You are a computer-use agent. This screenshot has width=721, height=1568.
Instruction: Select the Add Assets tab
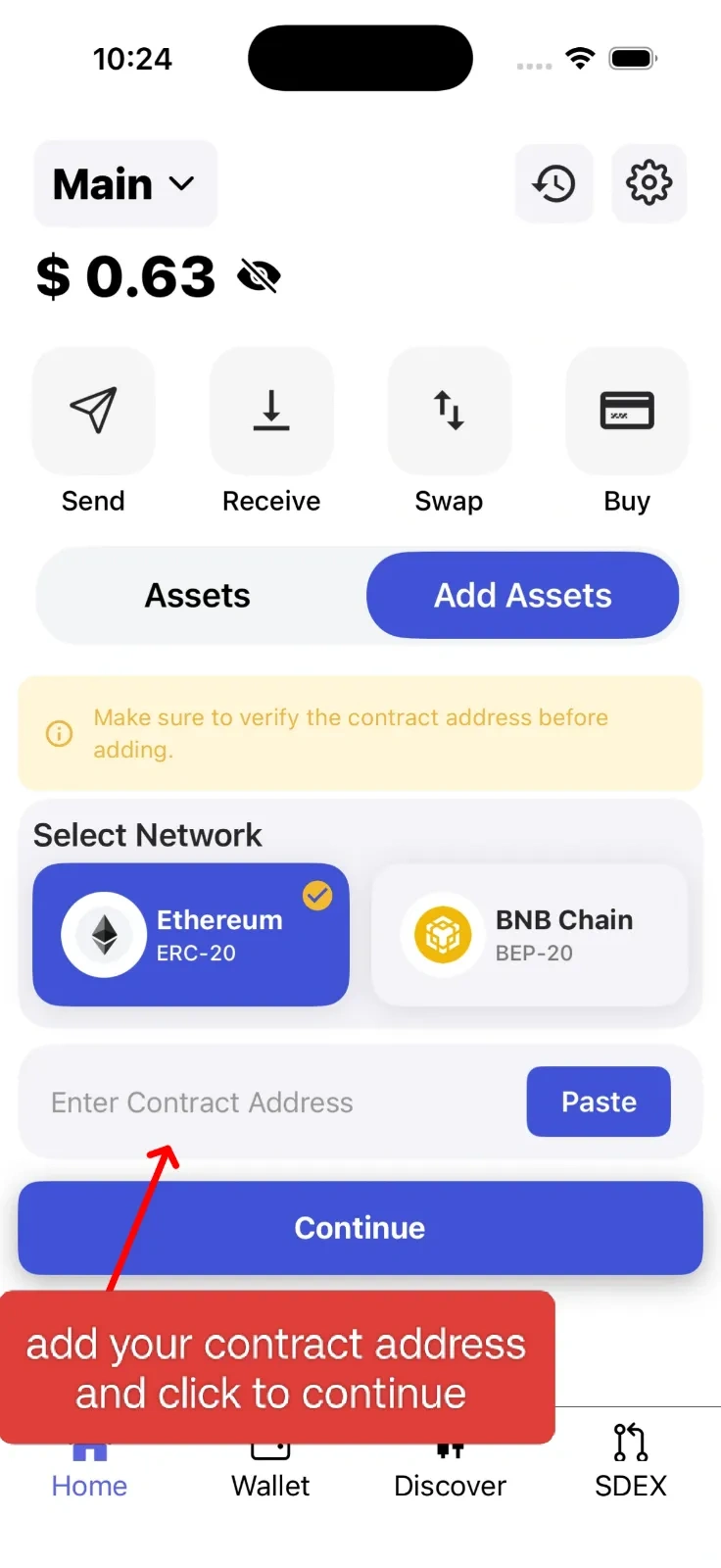[522, 595]
